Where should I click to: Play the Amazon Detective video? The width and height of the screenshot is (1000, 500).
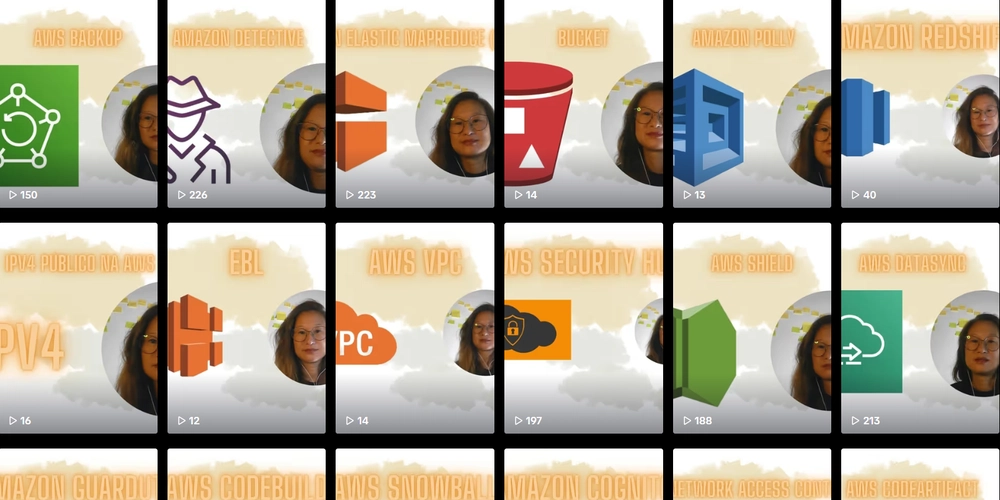click(x=246, y=110)
